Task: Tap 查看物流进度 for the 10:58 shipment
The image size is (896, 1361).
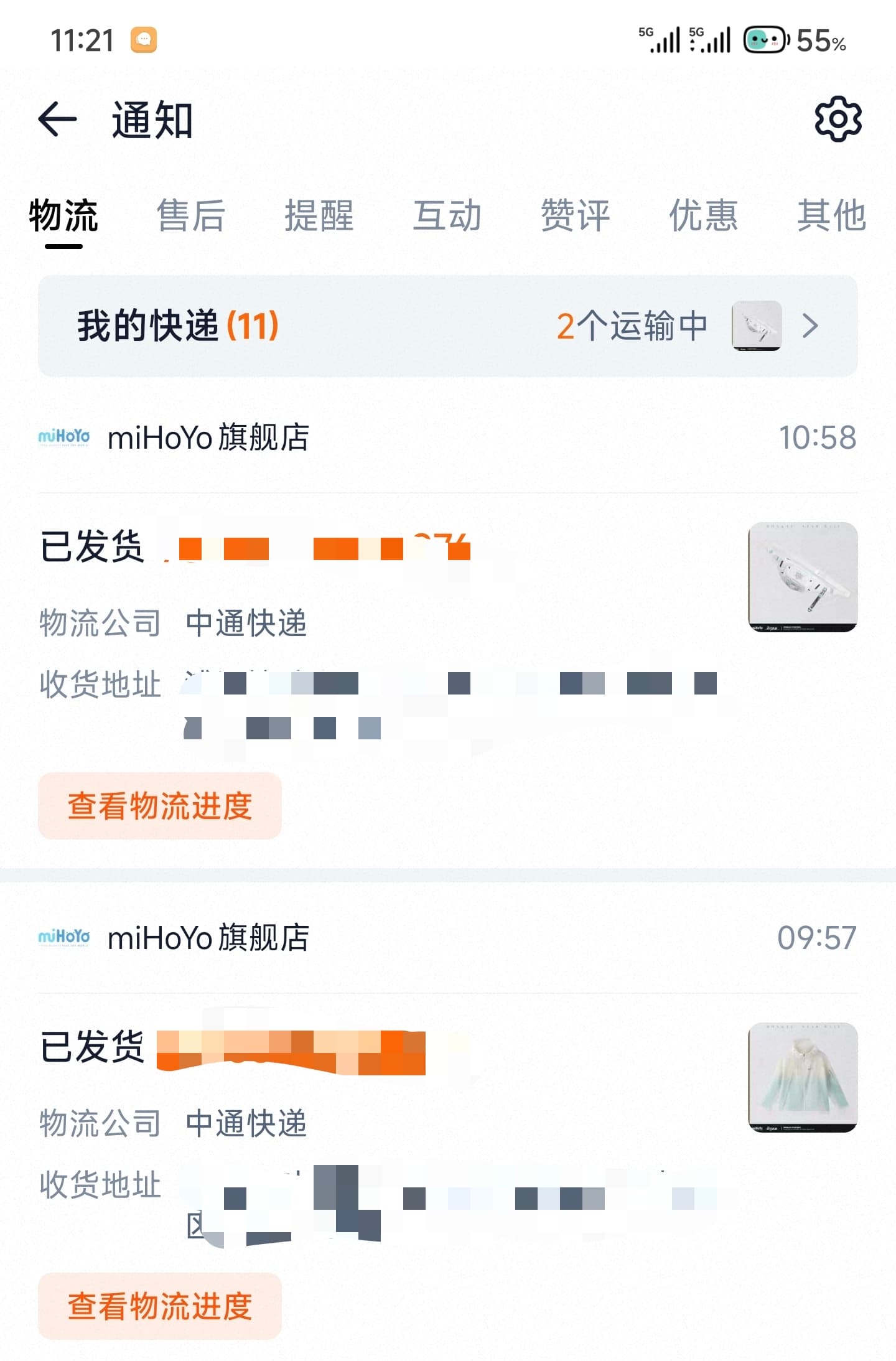Action: tap(160, 806)
